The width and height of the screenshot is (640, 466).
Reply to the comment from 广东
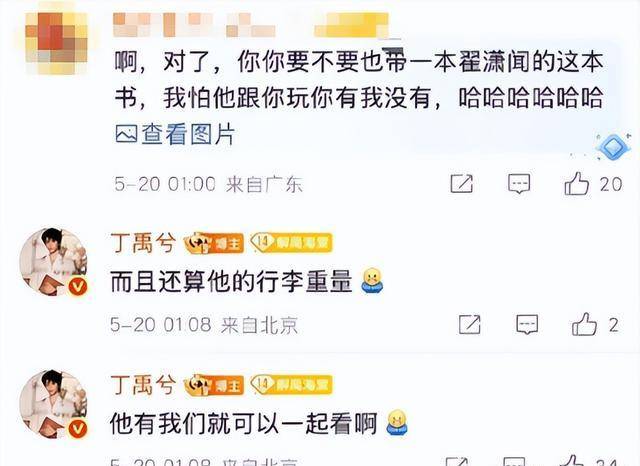[x=518, y=183]
